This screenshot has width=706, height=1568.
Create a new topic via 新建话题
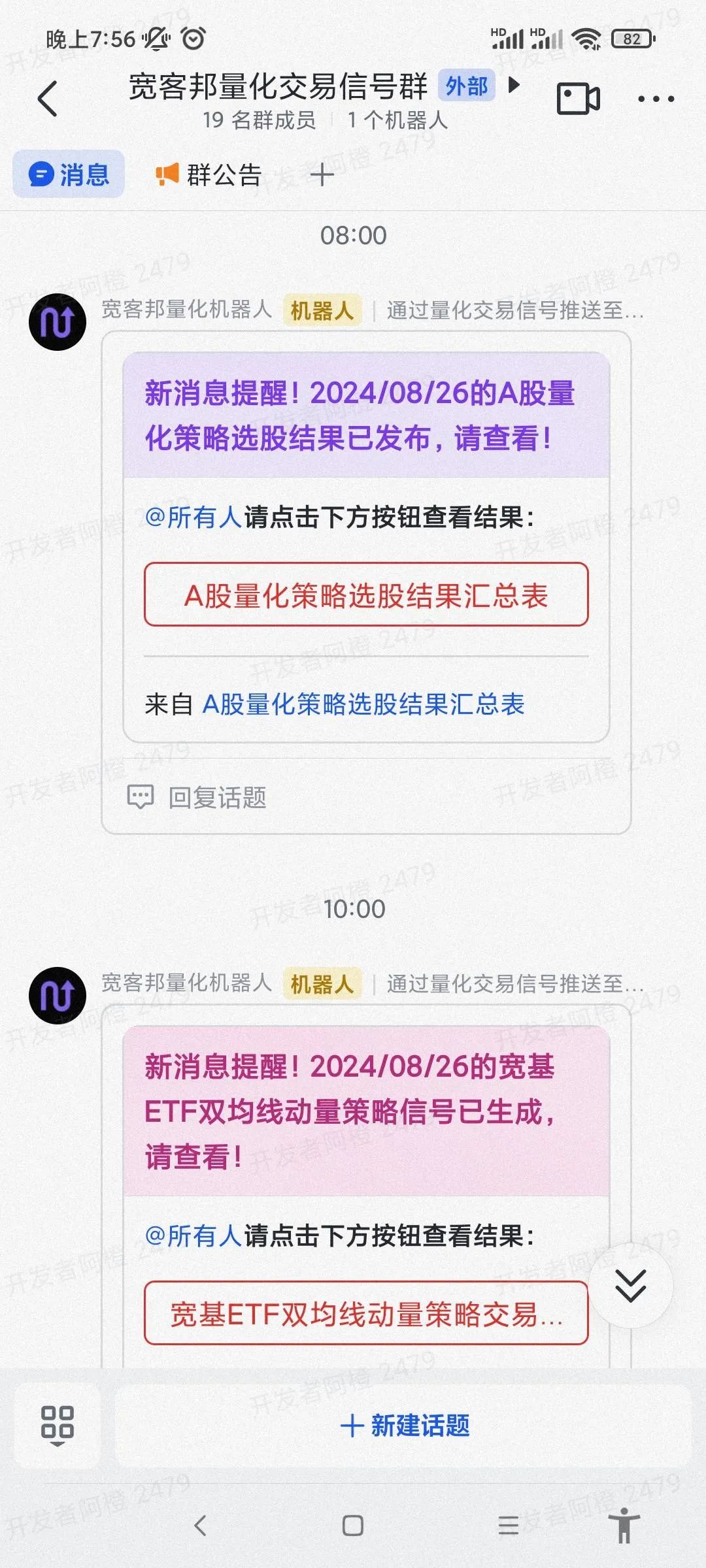(x=404, y=1425)
